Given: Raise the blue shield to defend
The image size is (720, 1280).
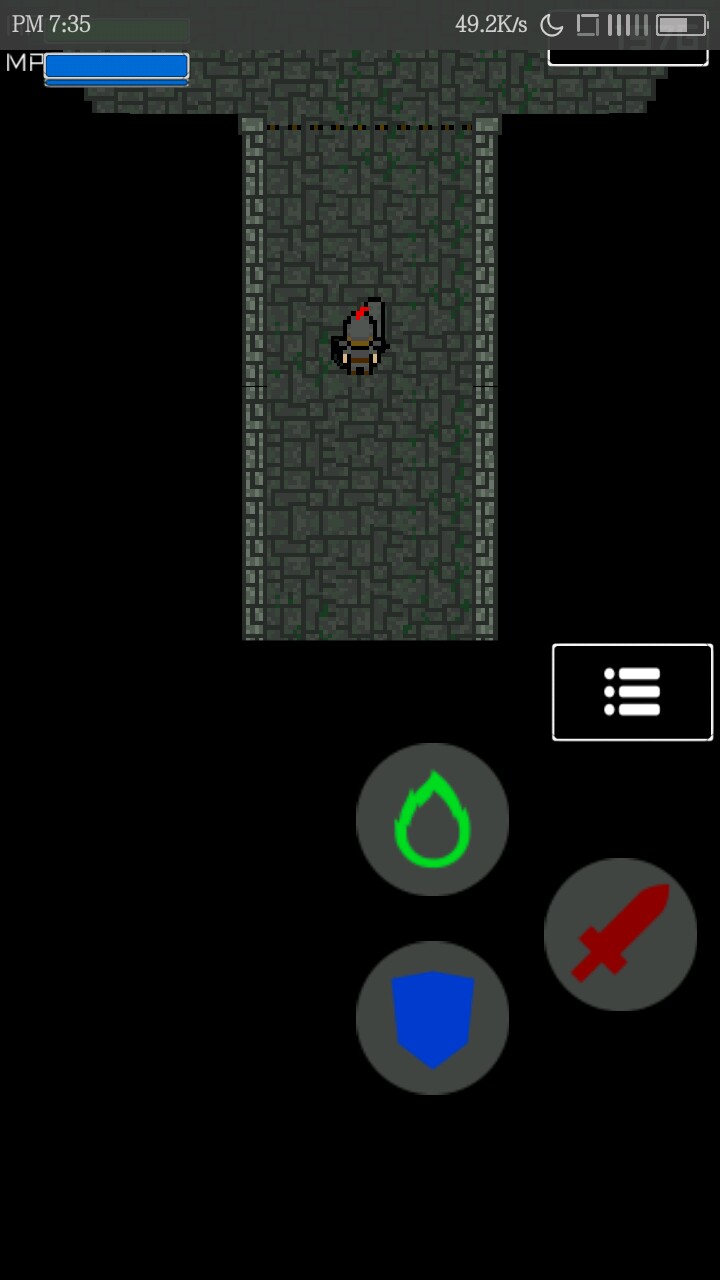Looking at the screenshot, I should [x=432, y=1017].
